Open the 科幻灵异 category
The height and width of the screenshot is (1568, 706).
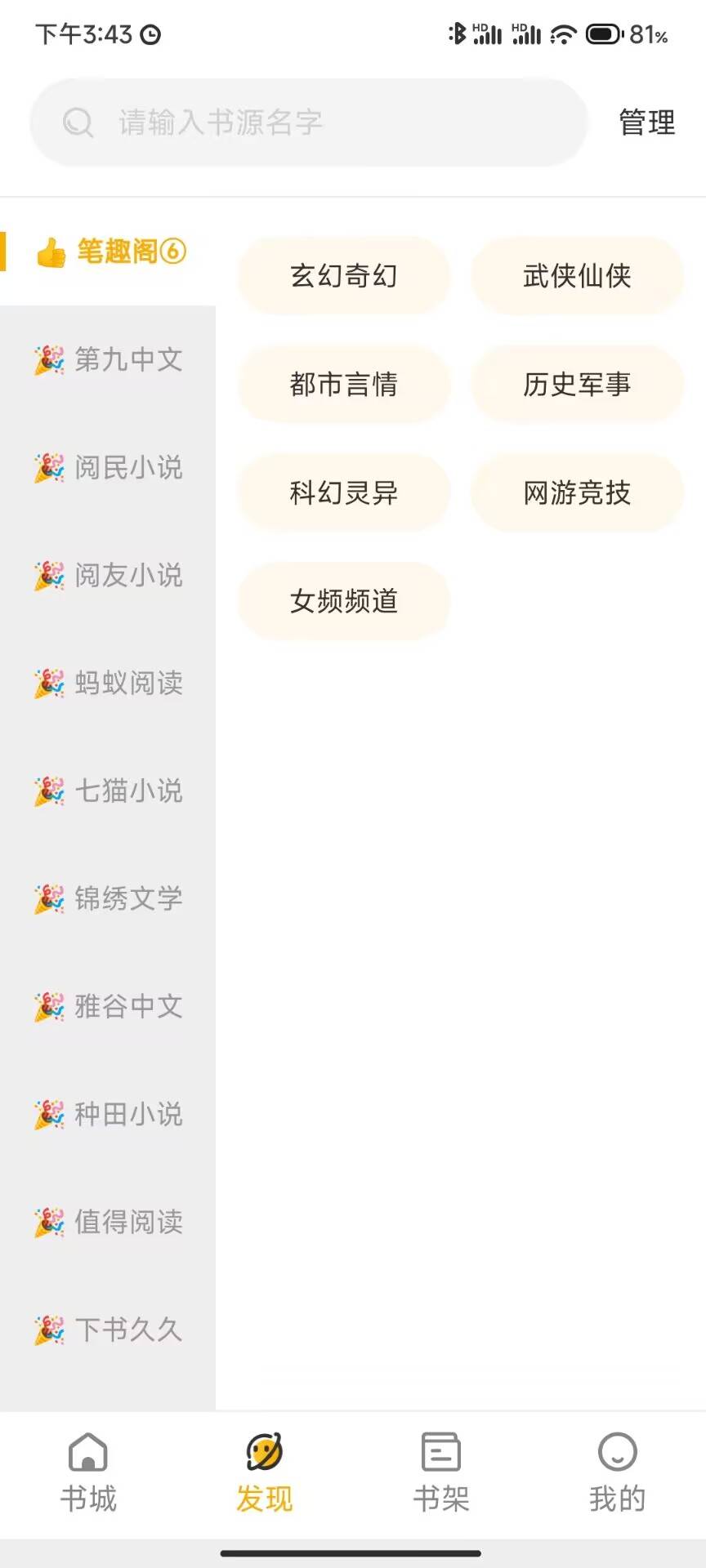tap(343, 492)
